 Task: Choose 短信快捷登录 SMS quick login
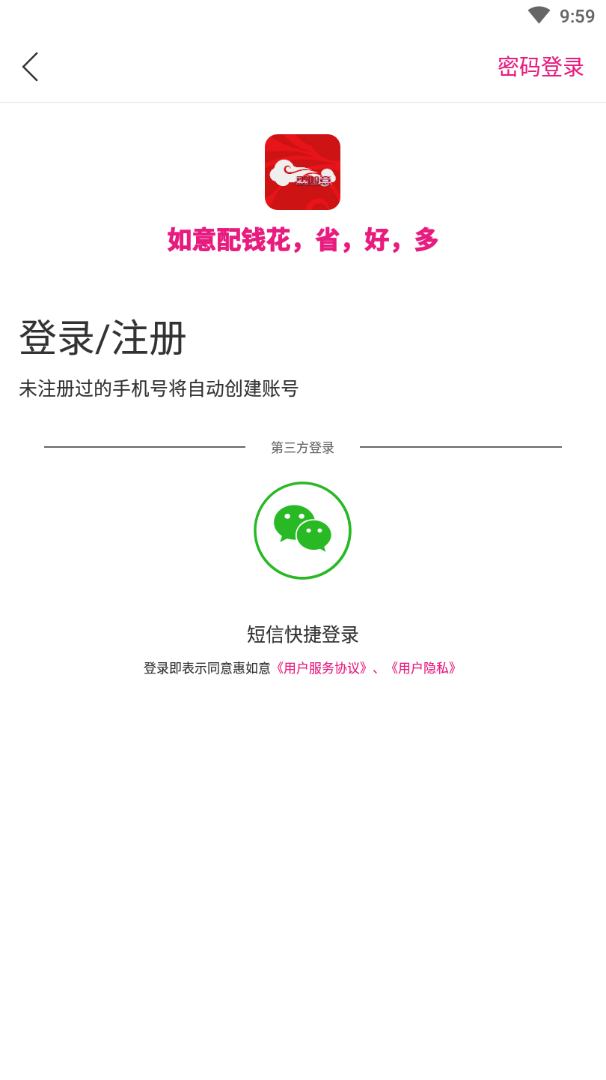(x=302, y=634)
